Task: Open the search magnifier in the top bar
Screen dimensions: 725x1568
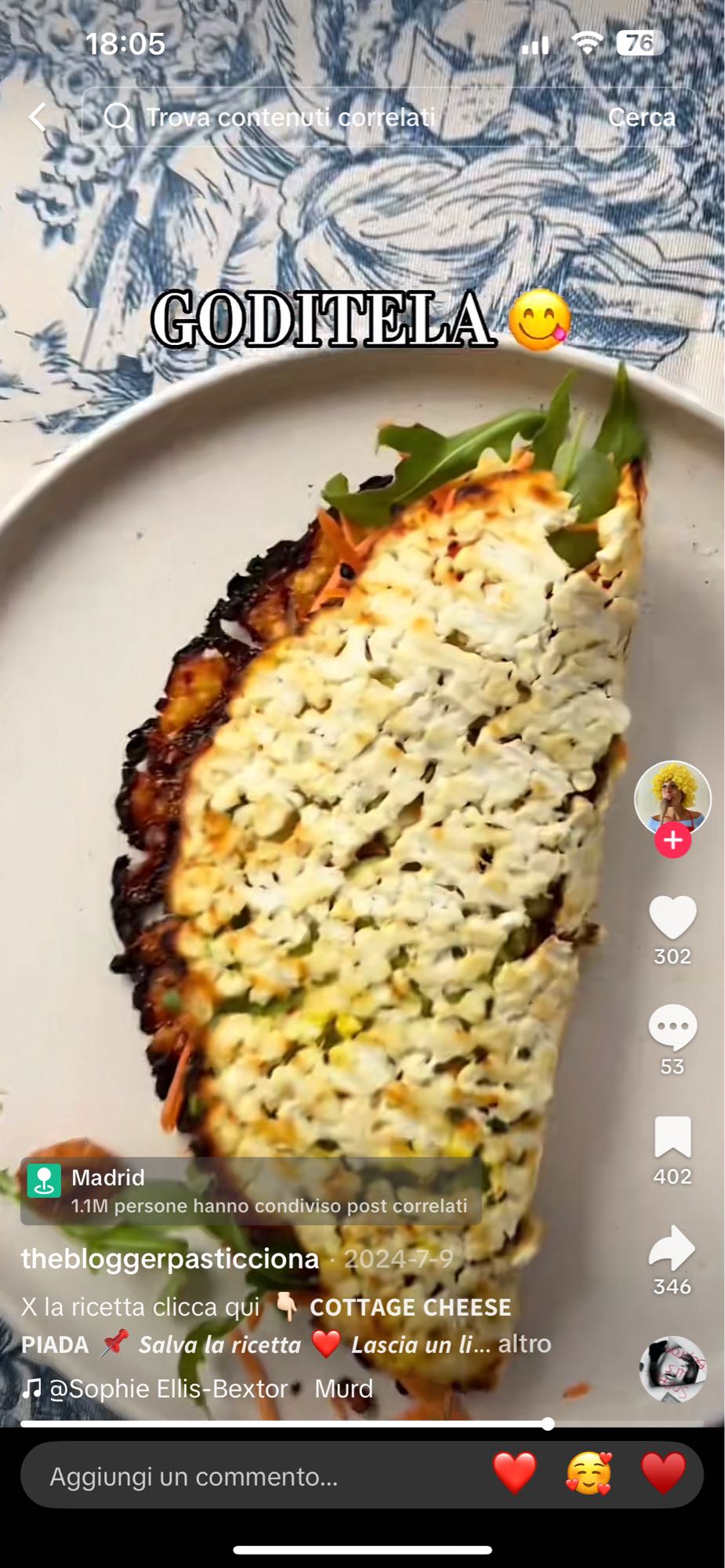Action: (118, 118)
